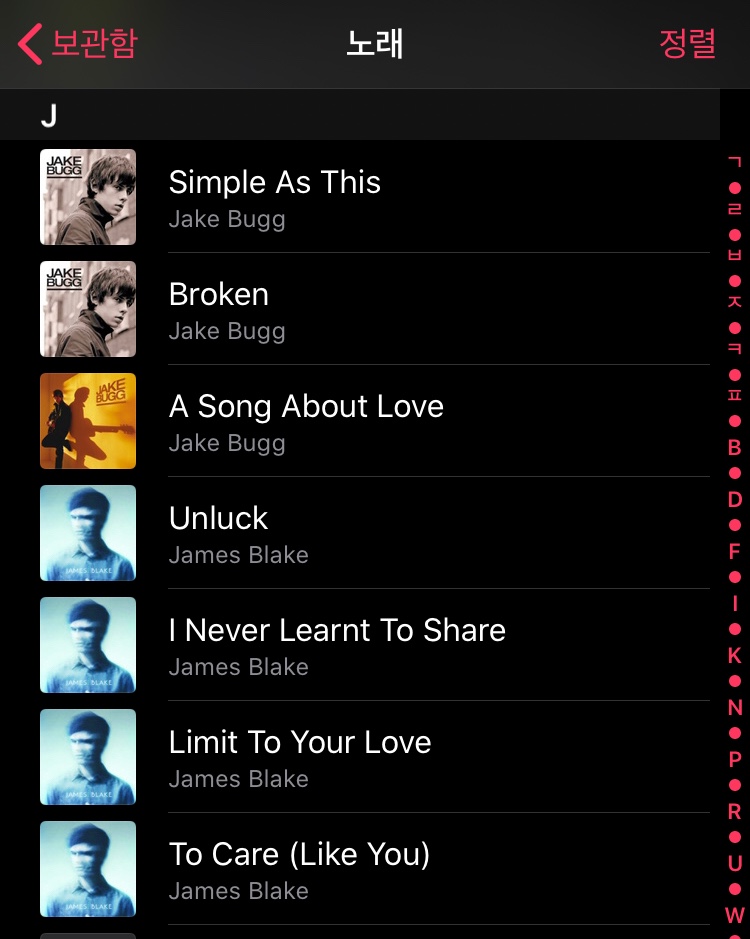Play Simple As This by Jake Bugg
Screen dimensions: 750x939
(x=274, y=196)
